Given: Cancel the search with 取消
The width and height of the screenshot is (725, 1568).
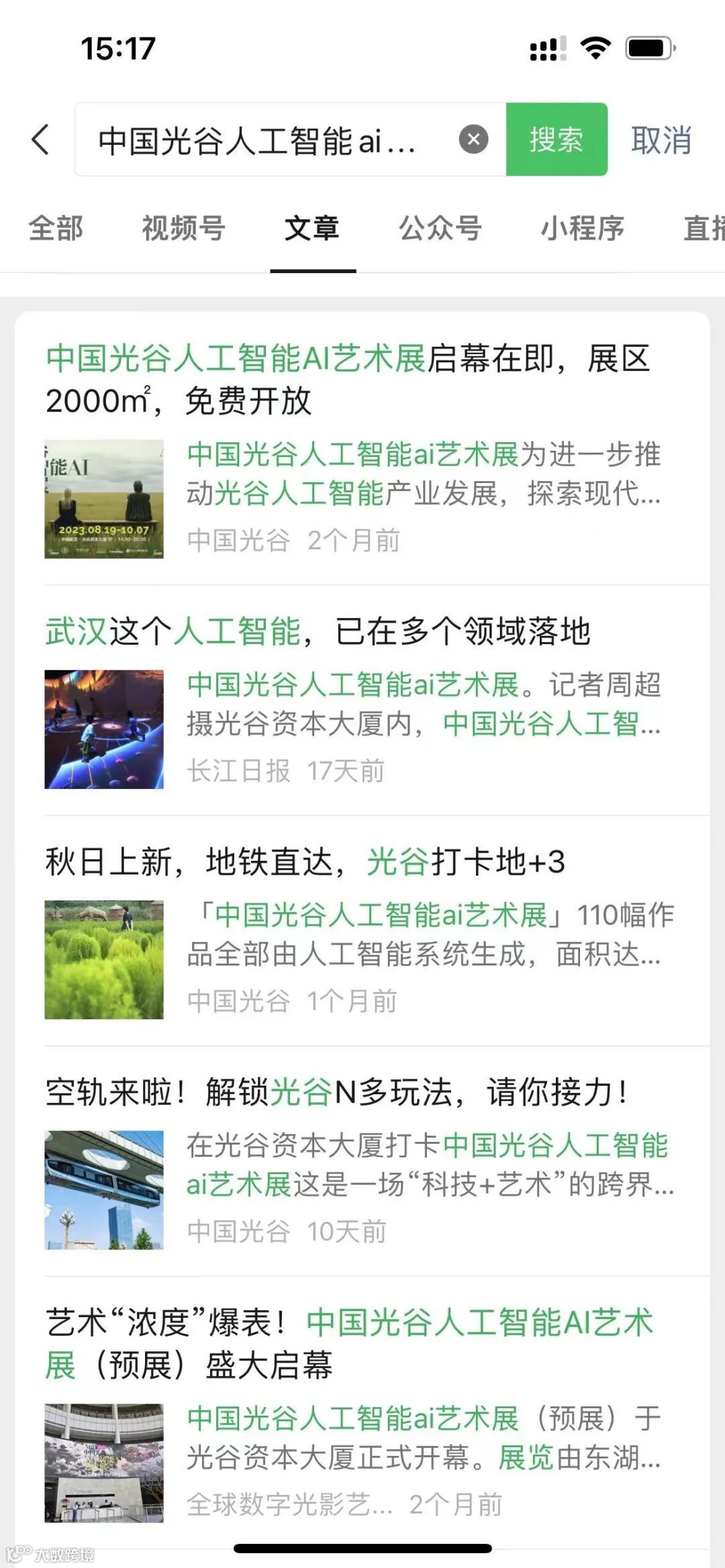Looking at the screenshot, I should (x=661, y=140).
